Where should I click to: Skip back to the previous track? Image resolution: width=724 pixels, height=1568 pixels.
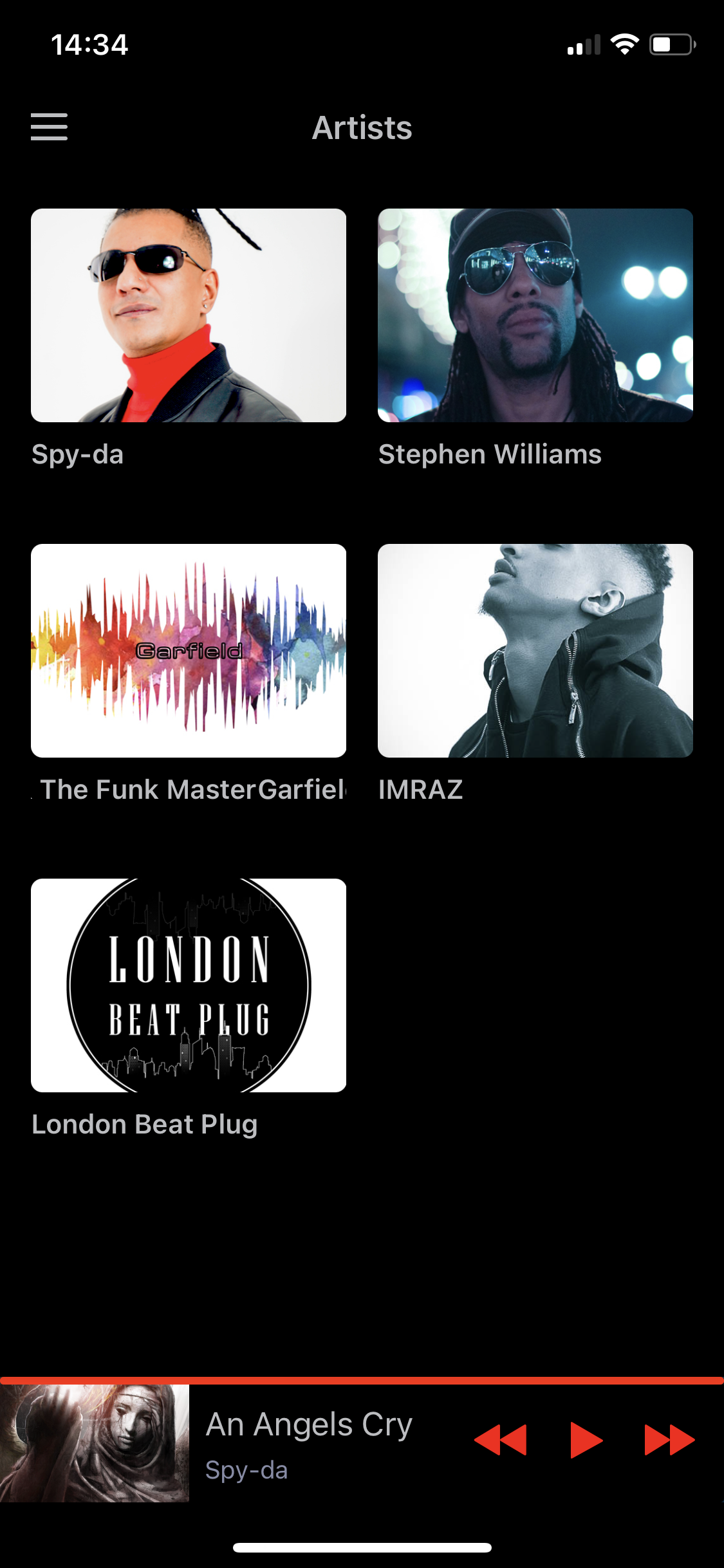pyautogui.click(x=501, y=1440)
